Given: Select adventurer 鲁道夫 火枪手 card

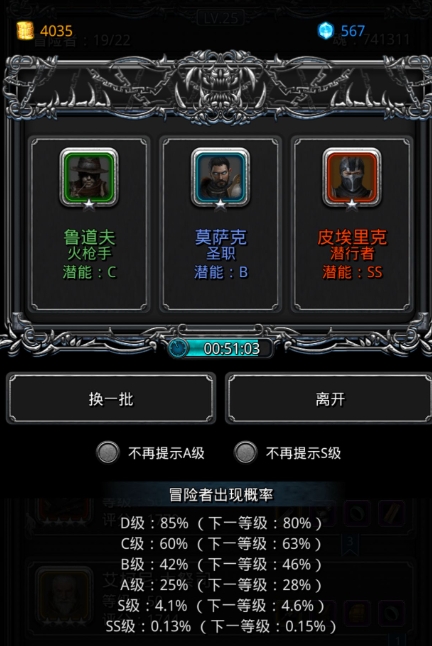Looking at the screenshot, I should coord(89,224).
